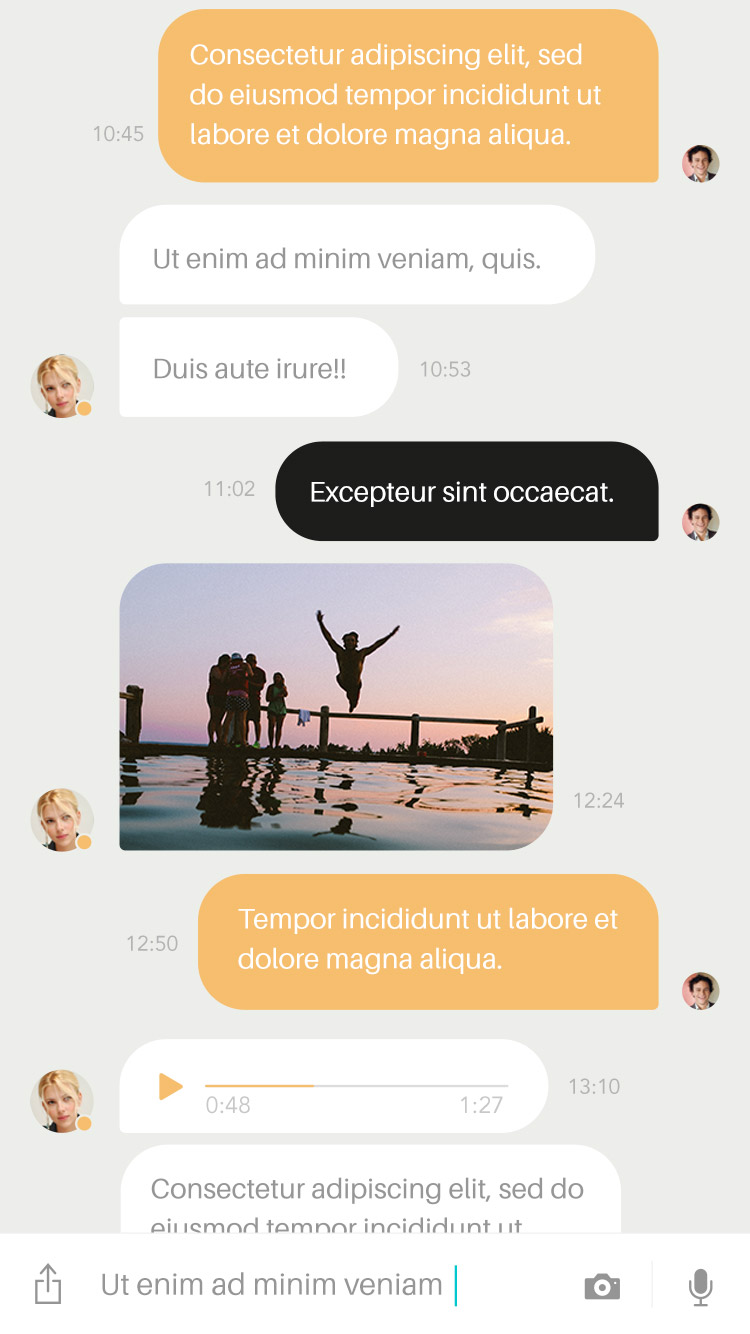Image resolution: width=750 pixels, height=1334 pixels.
Task: Focus the message text field
Action: 300,1285
